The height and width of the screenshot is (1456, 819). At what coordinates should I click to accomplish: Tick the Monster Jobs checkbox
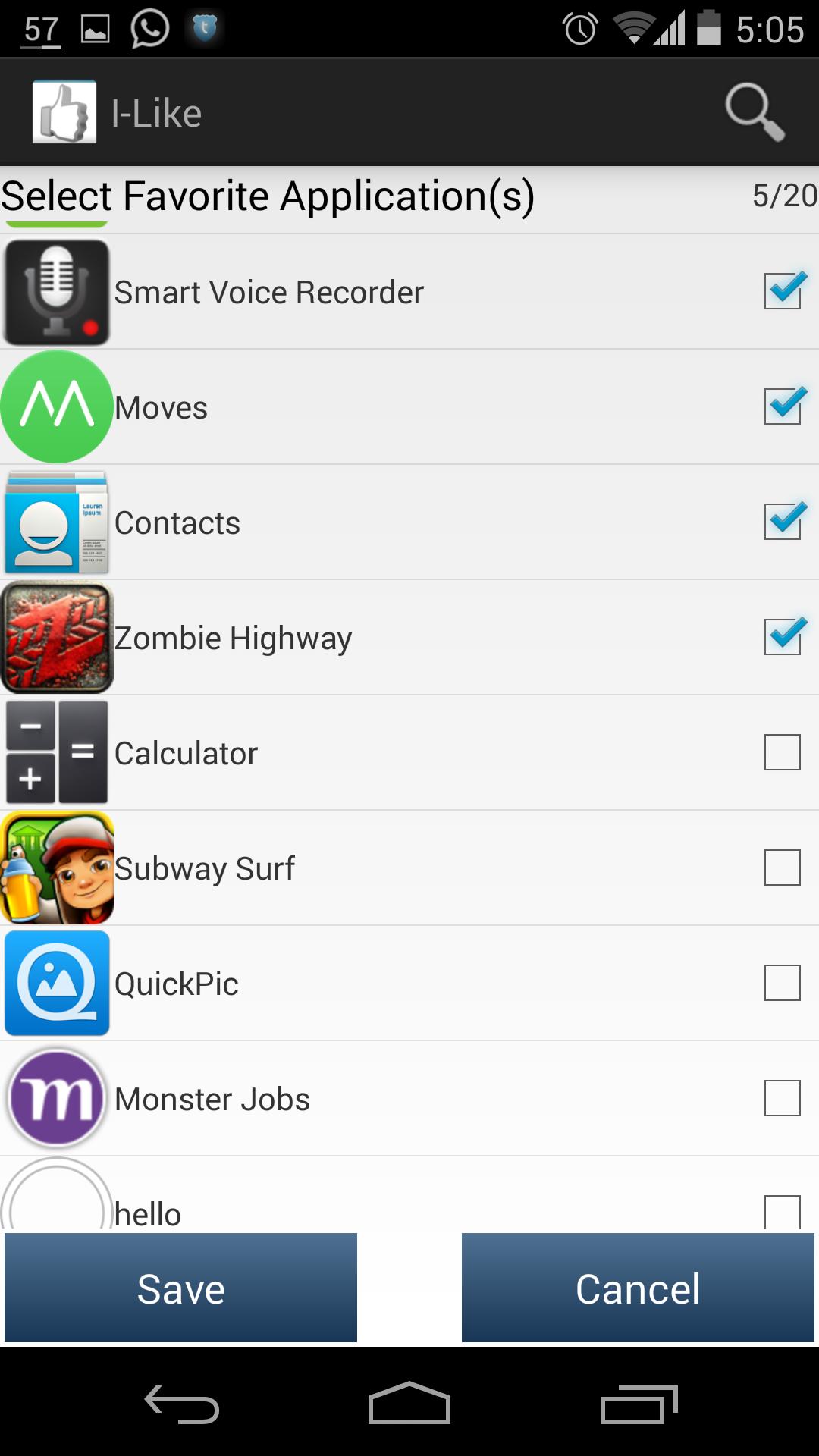coord(783,1098)
